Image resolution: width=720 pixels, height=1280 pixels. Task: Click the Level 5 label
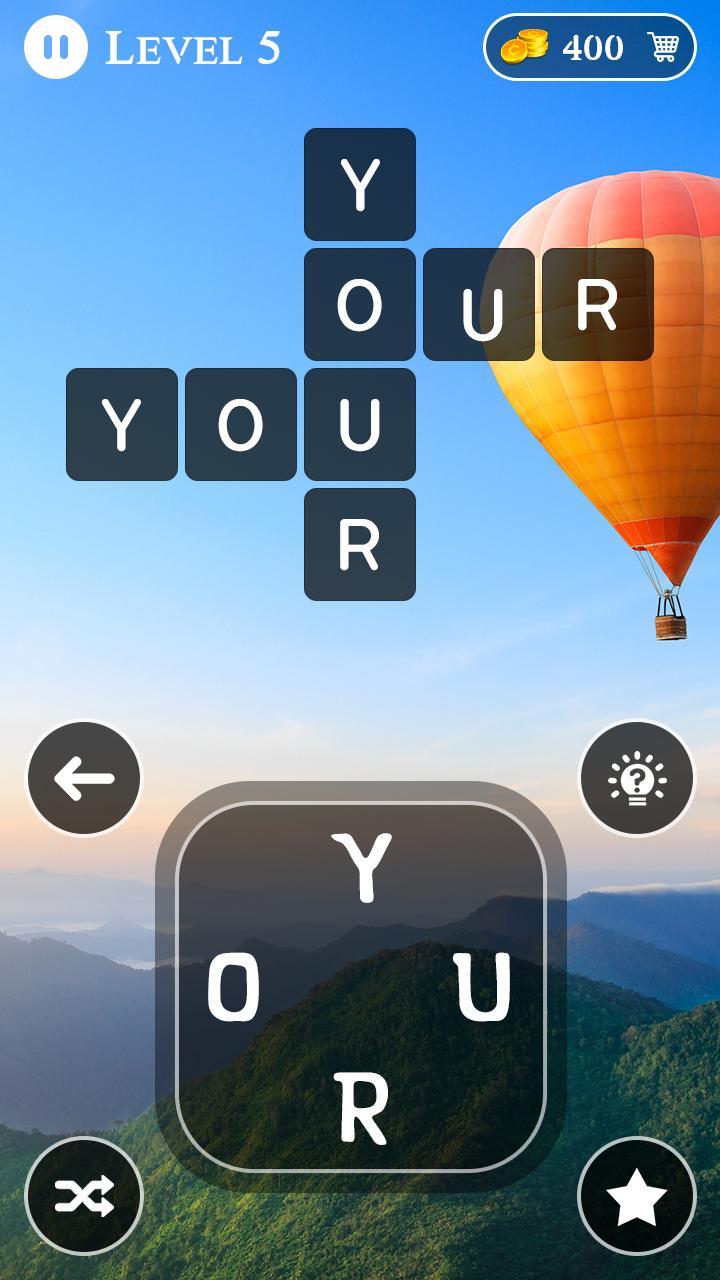[196, 47]
